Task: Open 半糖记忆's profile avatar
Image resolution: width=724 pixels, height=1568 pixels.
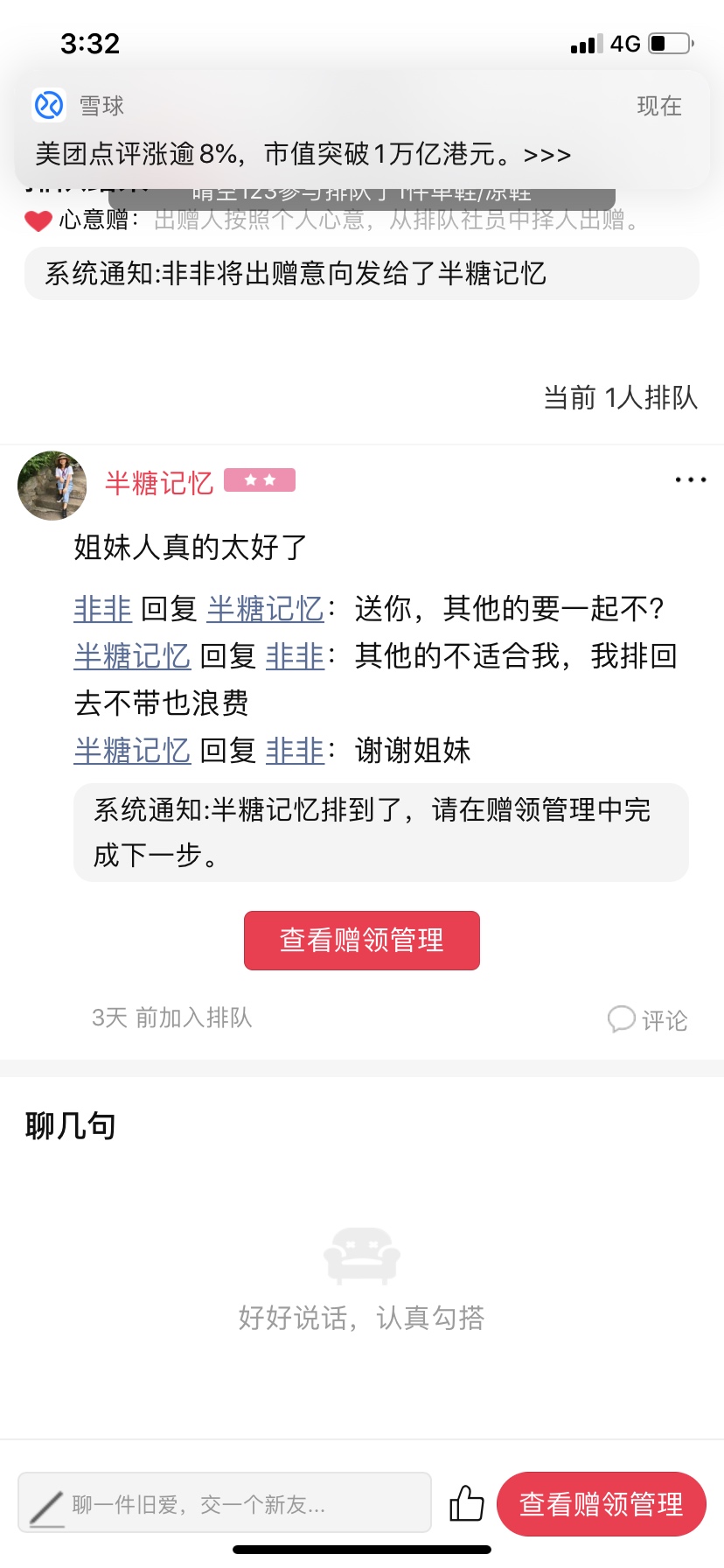Action: pyautogui.click(x=52, y=486)
